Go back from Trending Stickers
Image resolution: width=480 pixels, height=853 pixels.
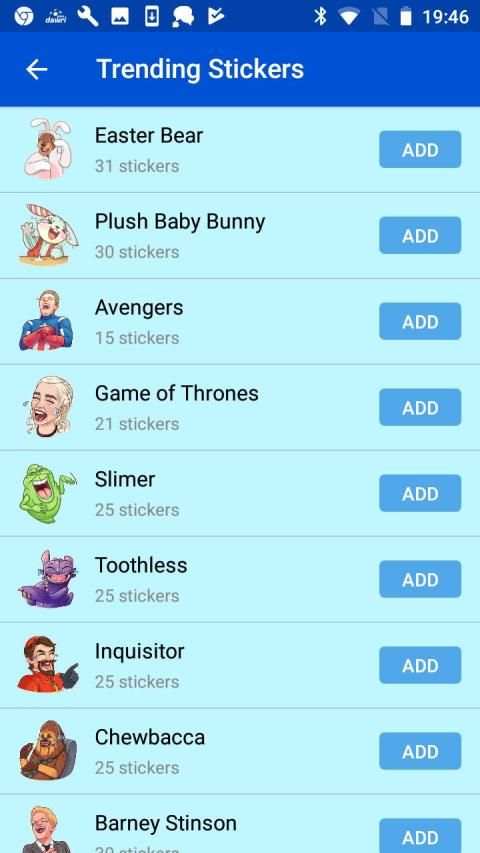(36, 69)
